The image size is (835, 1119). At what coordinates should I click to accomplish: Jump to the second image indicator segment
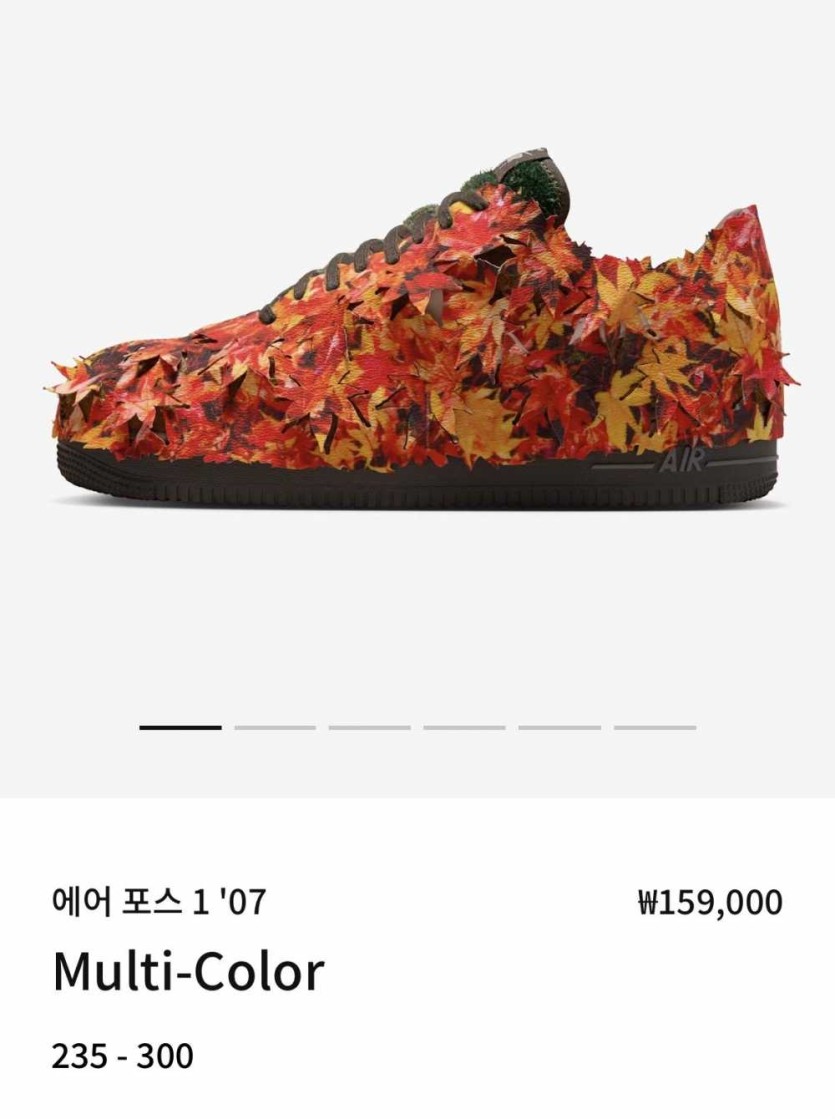[x=275, y=728]
